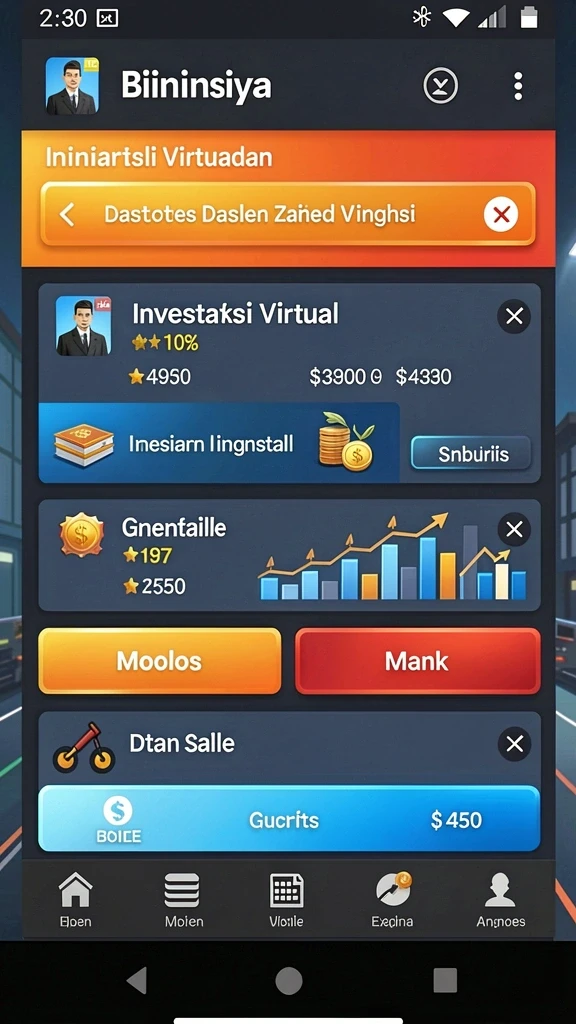The width and height of the screenshot is (576, 1024).
Task: Dismiss the Dastotes Daslen banner with red X
Action: point(501,214)
